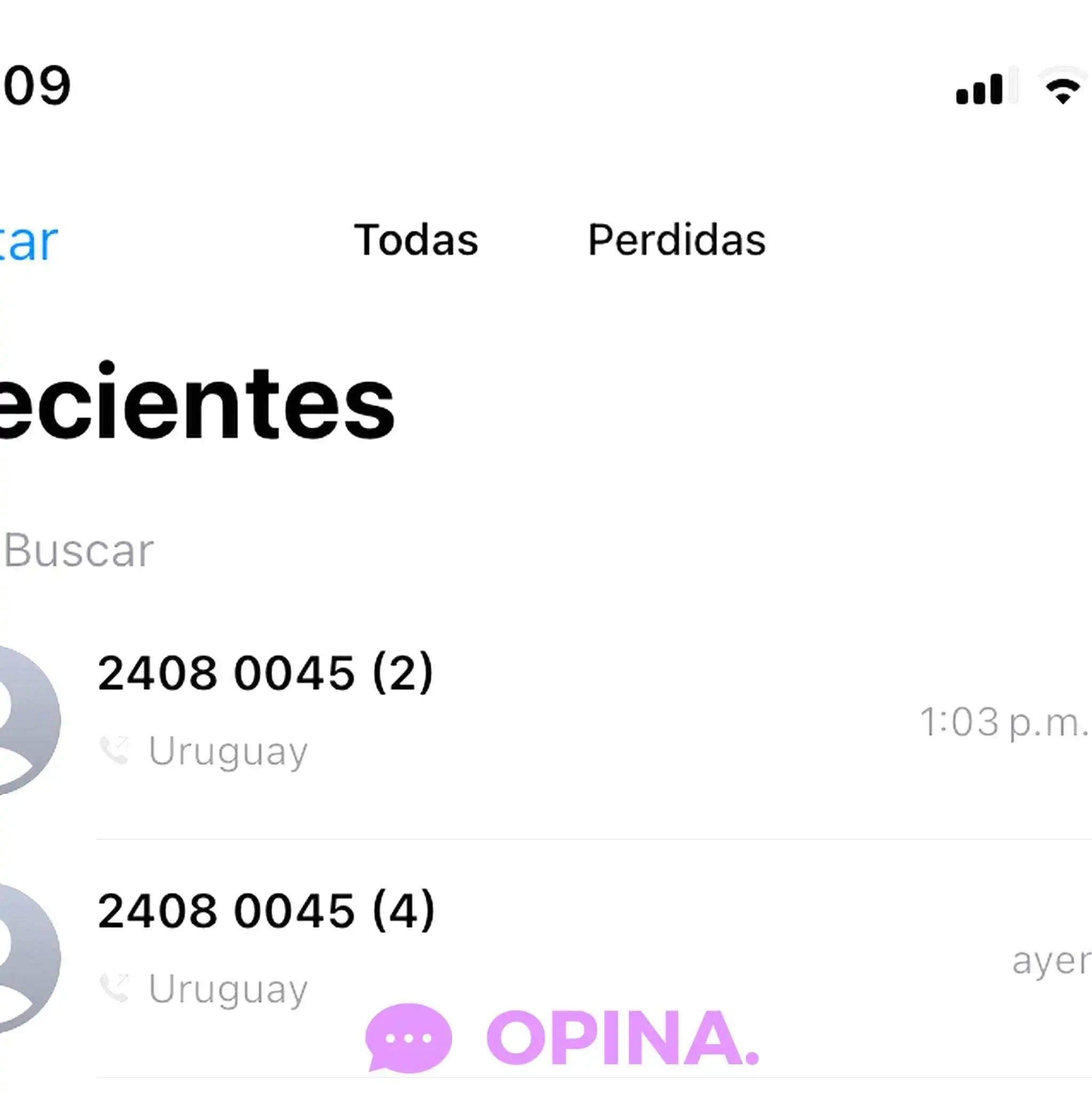Viewport: 1092px width, 1093px height.
Task: Switch to the Todas segment
Action: pyautogui.click(x=416, y=240)
